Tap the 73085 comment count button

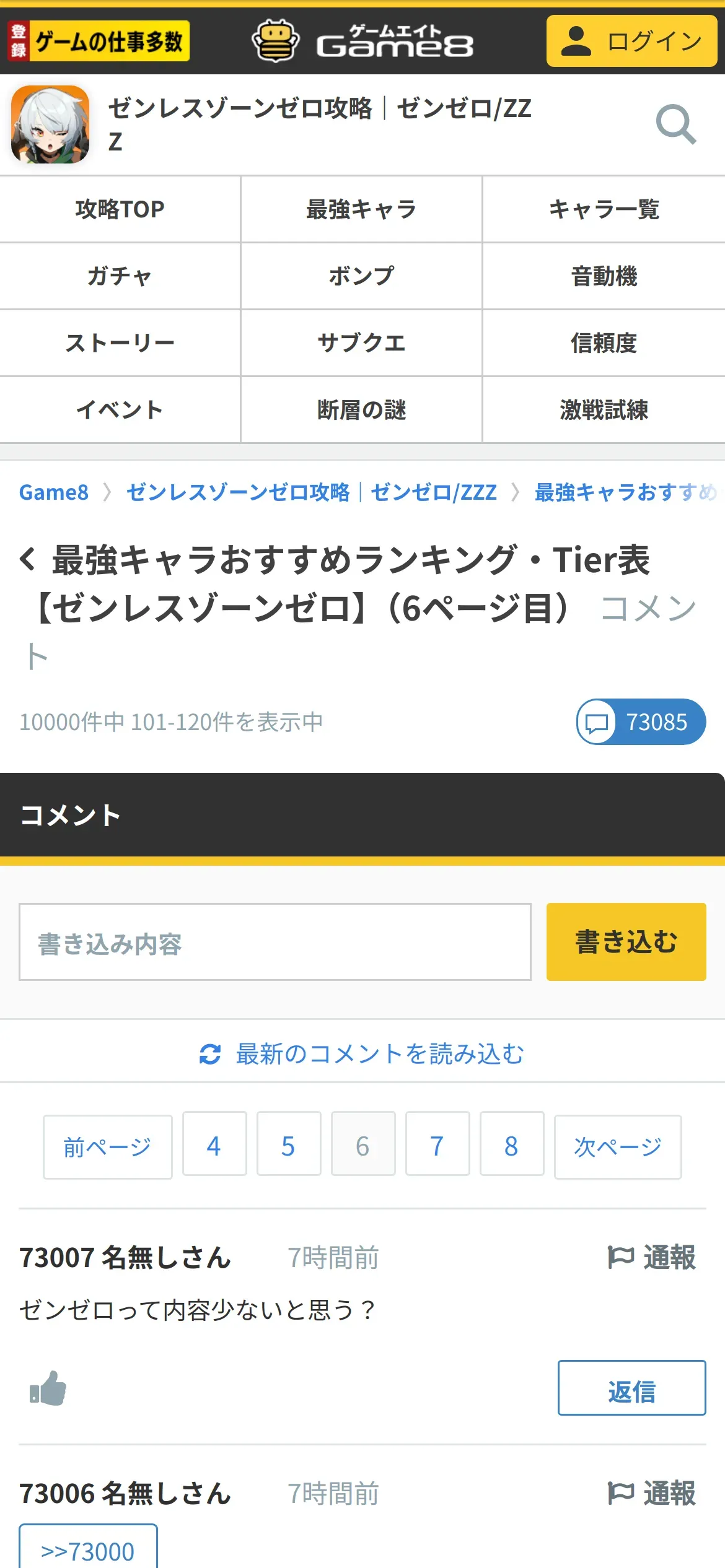[641, 721]
